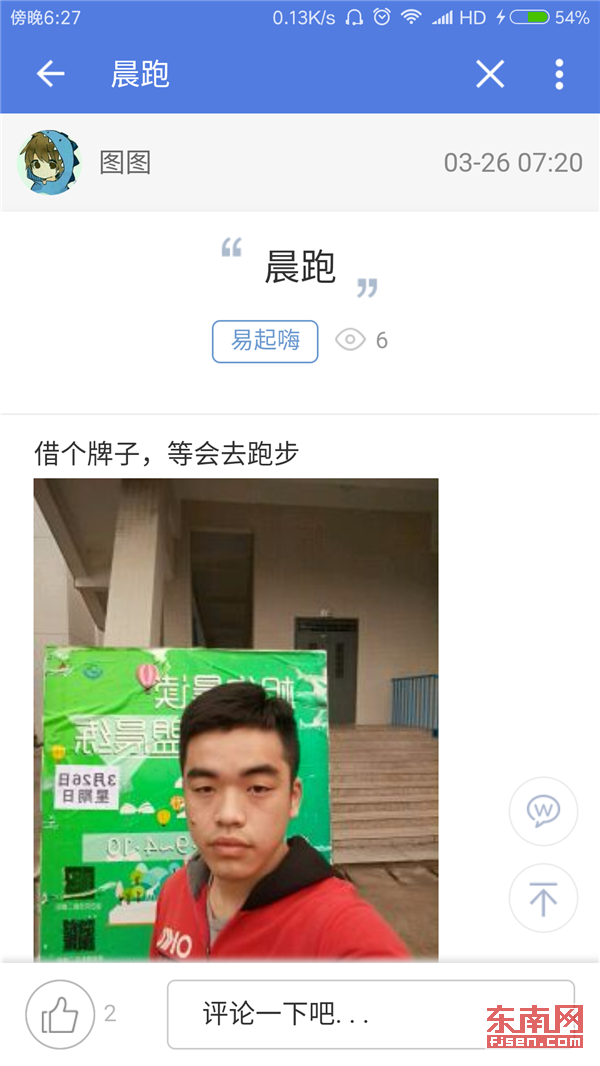Image resolution: width=600 pixels, height=1066 pixels.
Task: Tap the 评论一下吧 comment field
Action: (370, 1014)
